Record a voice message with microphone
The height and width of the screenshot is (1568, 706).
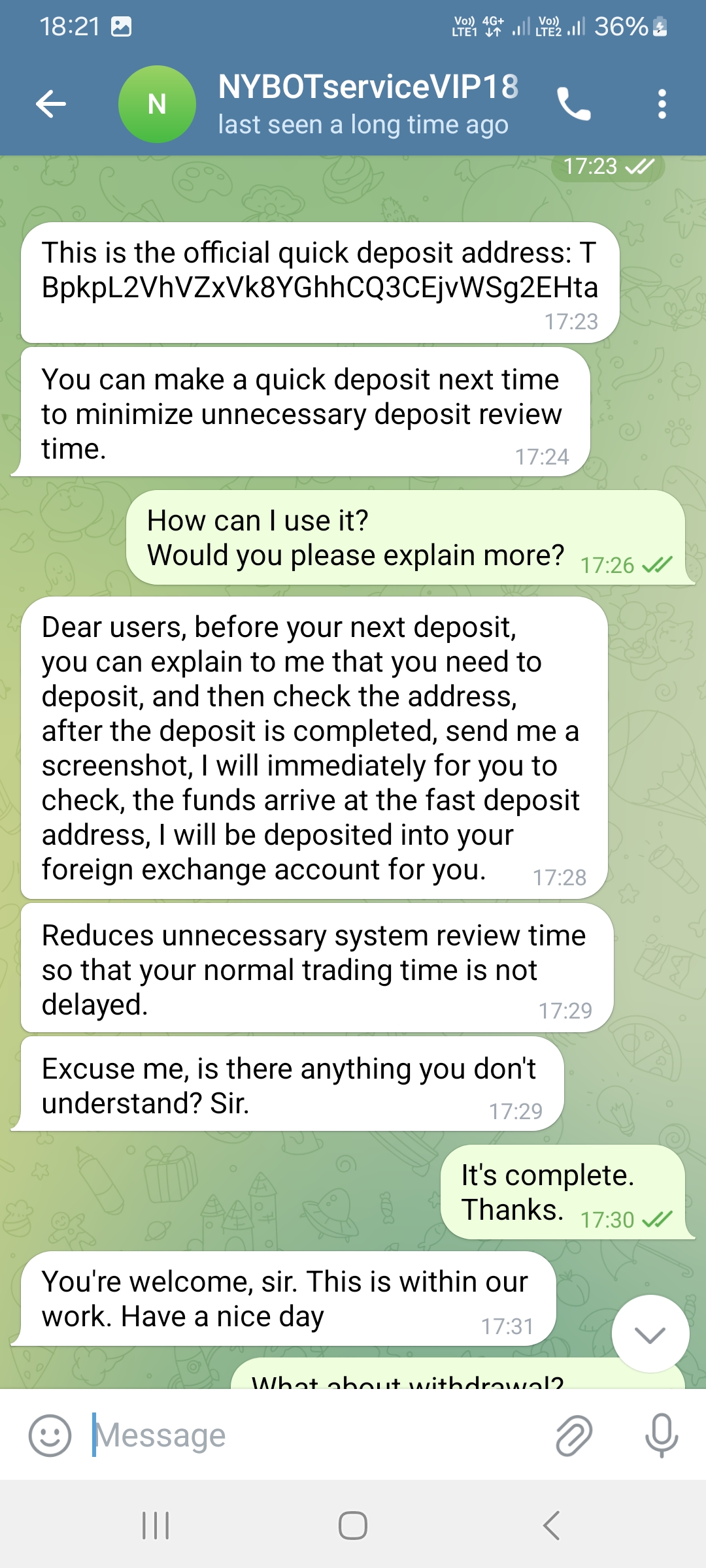coord(662,1435)
